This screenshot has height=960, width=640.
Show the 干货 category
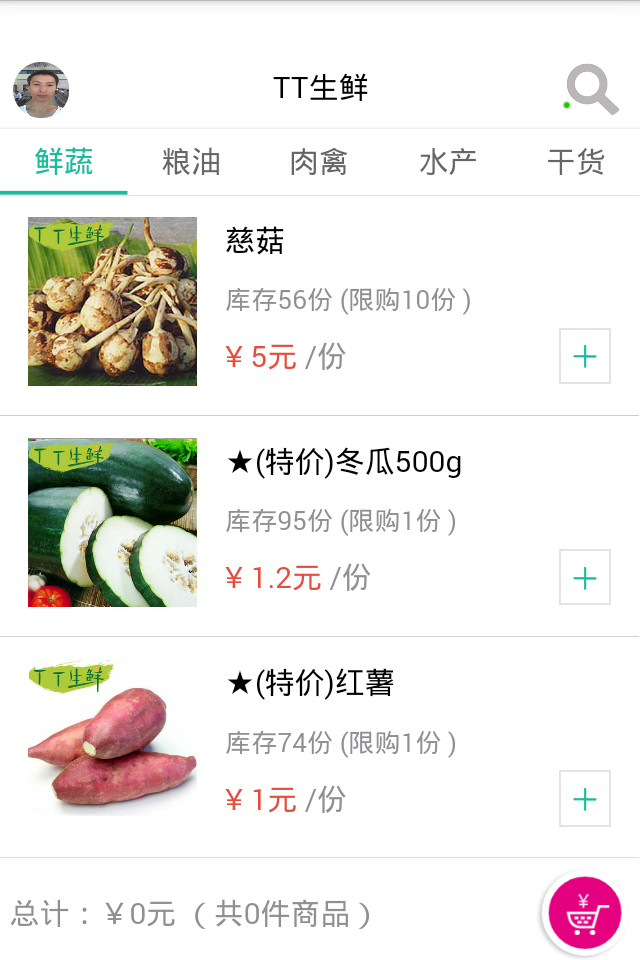tap(576, 162)
